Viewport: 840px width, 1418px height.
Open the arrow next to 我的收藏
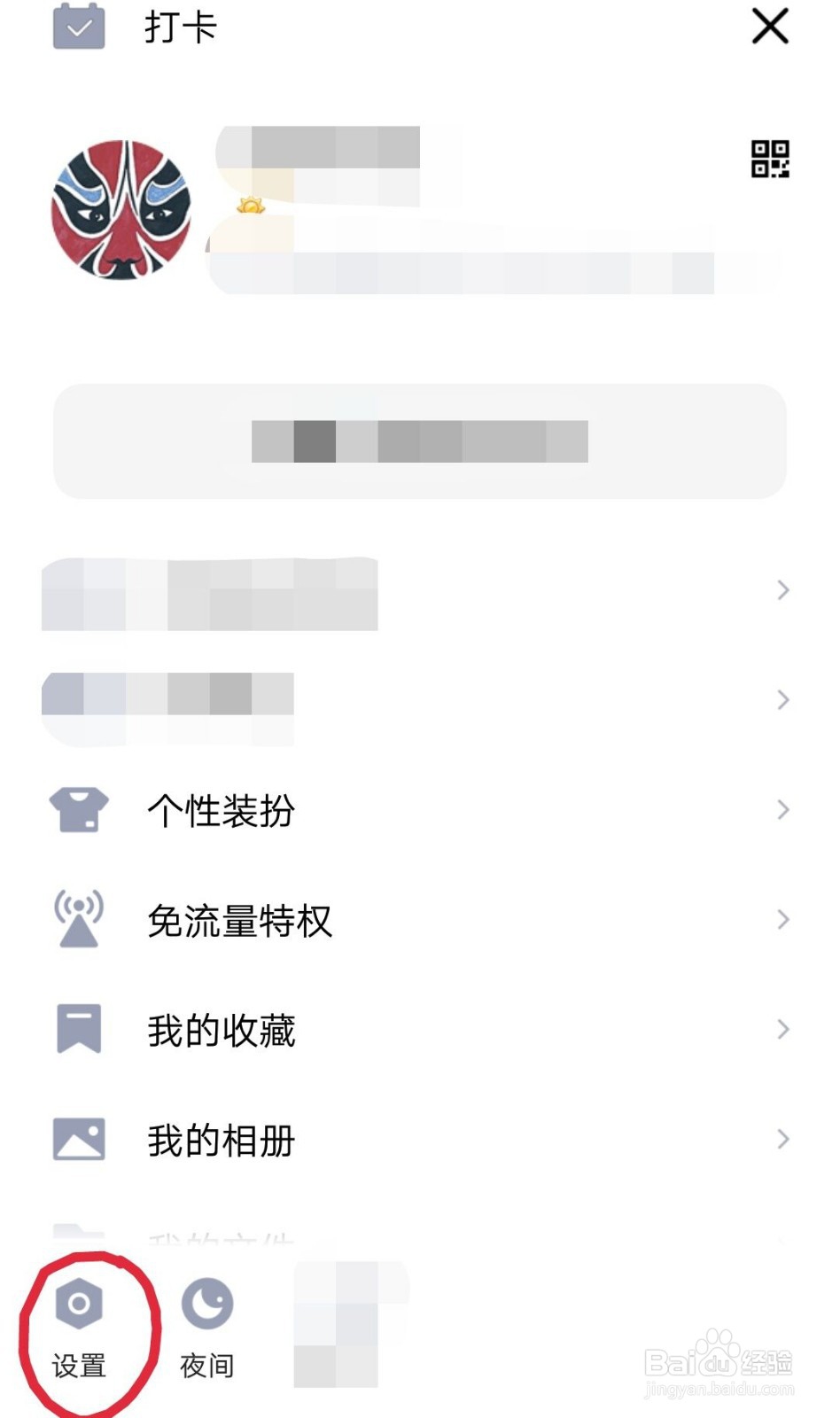click(782, 1029)
